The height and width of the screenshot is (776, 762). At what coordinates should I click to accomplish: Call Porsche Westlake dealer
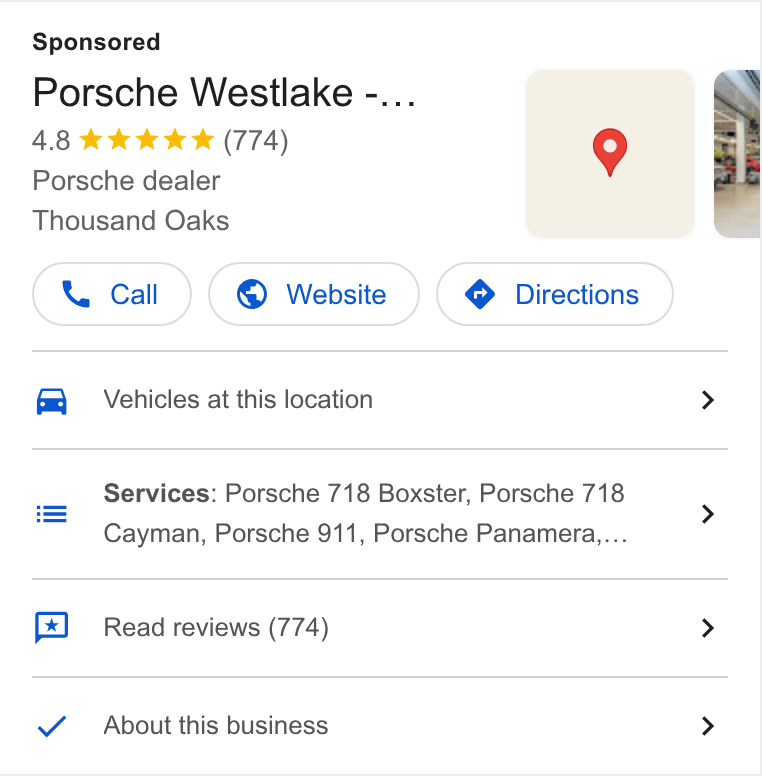(x=112, y=294)
